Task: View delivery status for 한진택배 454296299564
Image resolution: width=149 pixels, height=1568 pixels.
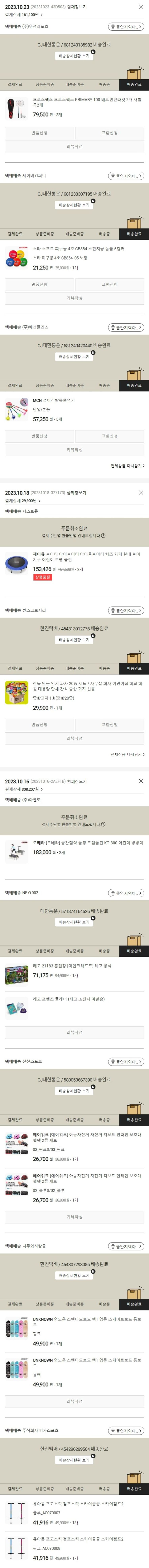Action: click(74, 1460)
